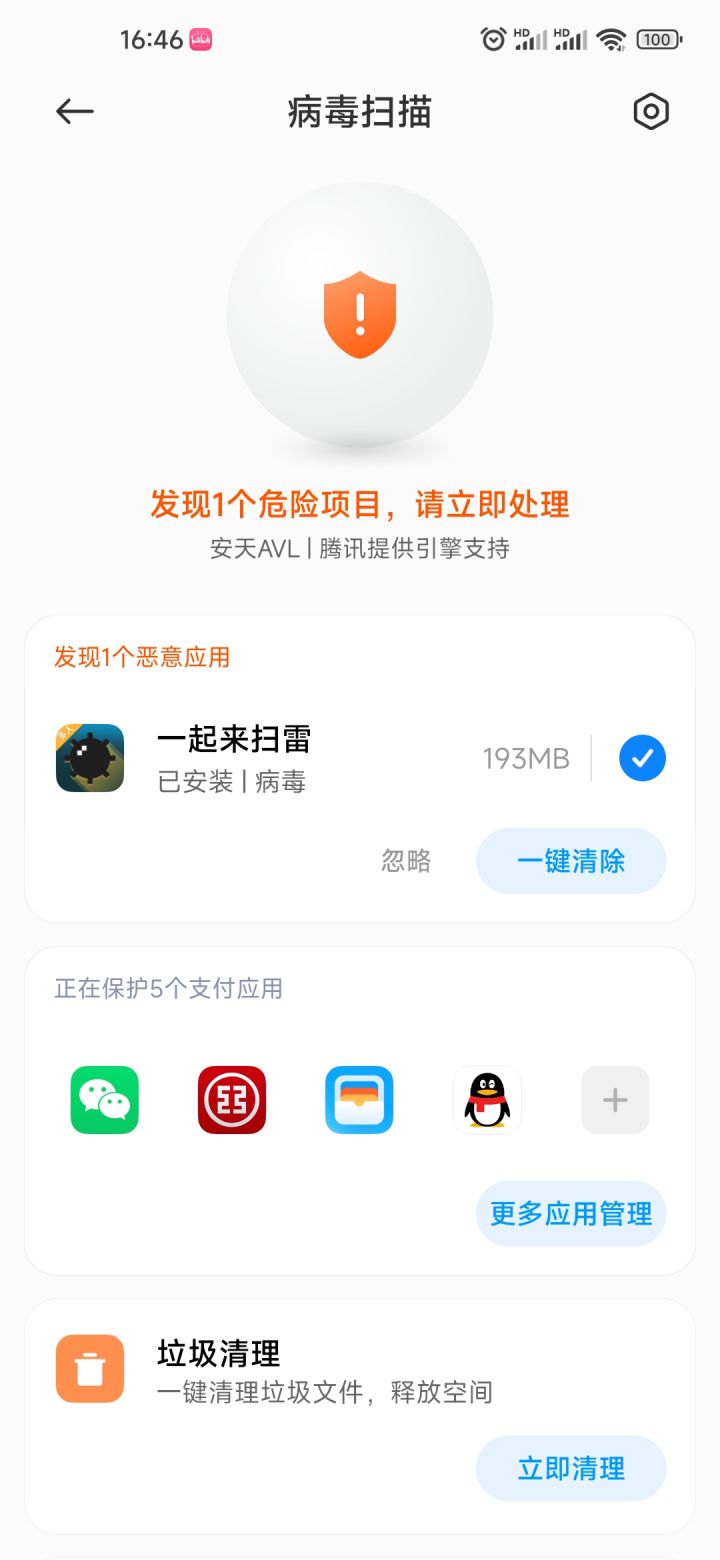
Task: Tap the Mi Wallet protected app icon
Action: pyautogui.click(x=359, y=1099)
